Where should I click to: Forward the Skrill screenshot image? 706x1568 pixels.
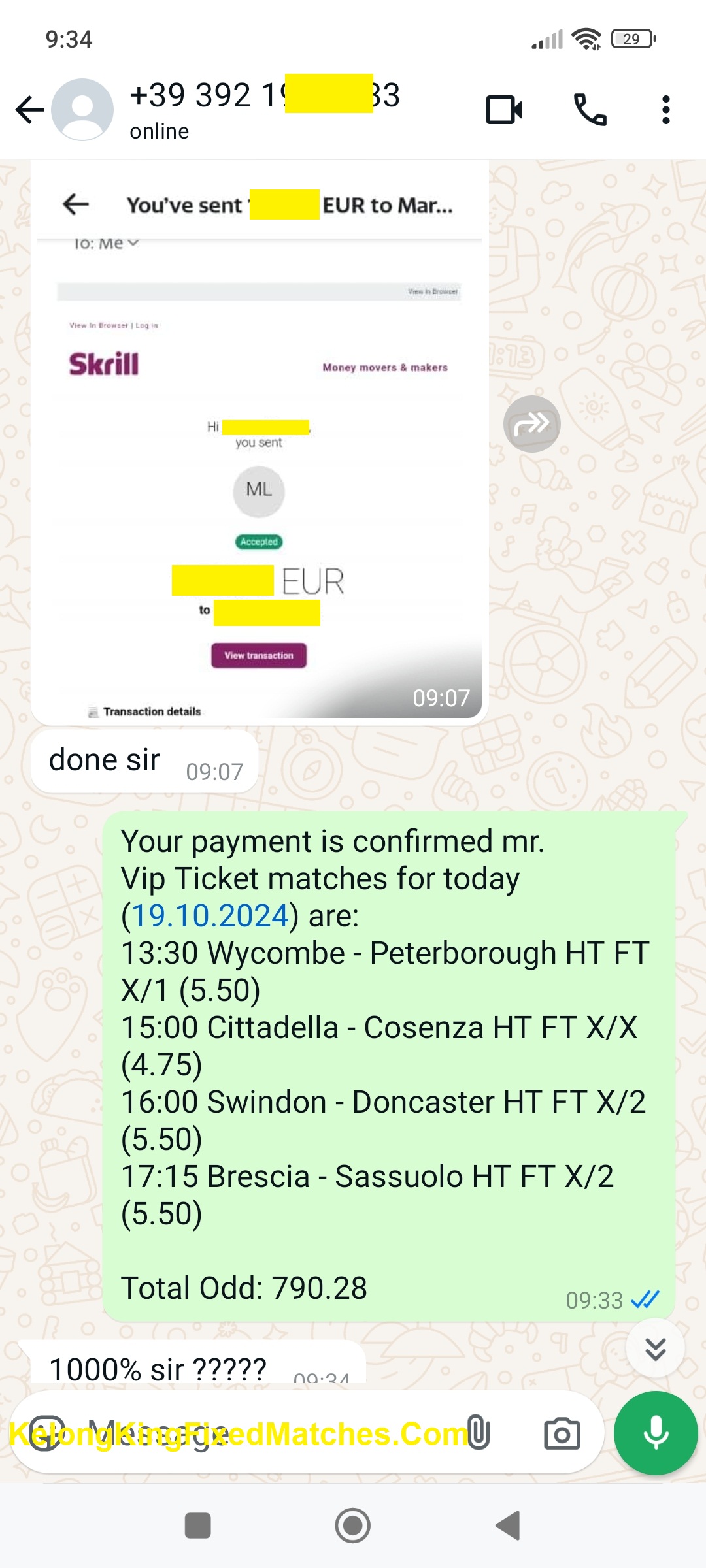(x=531, y=424)
